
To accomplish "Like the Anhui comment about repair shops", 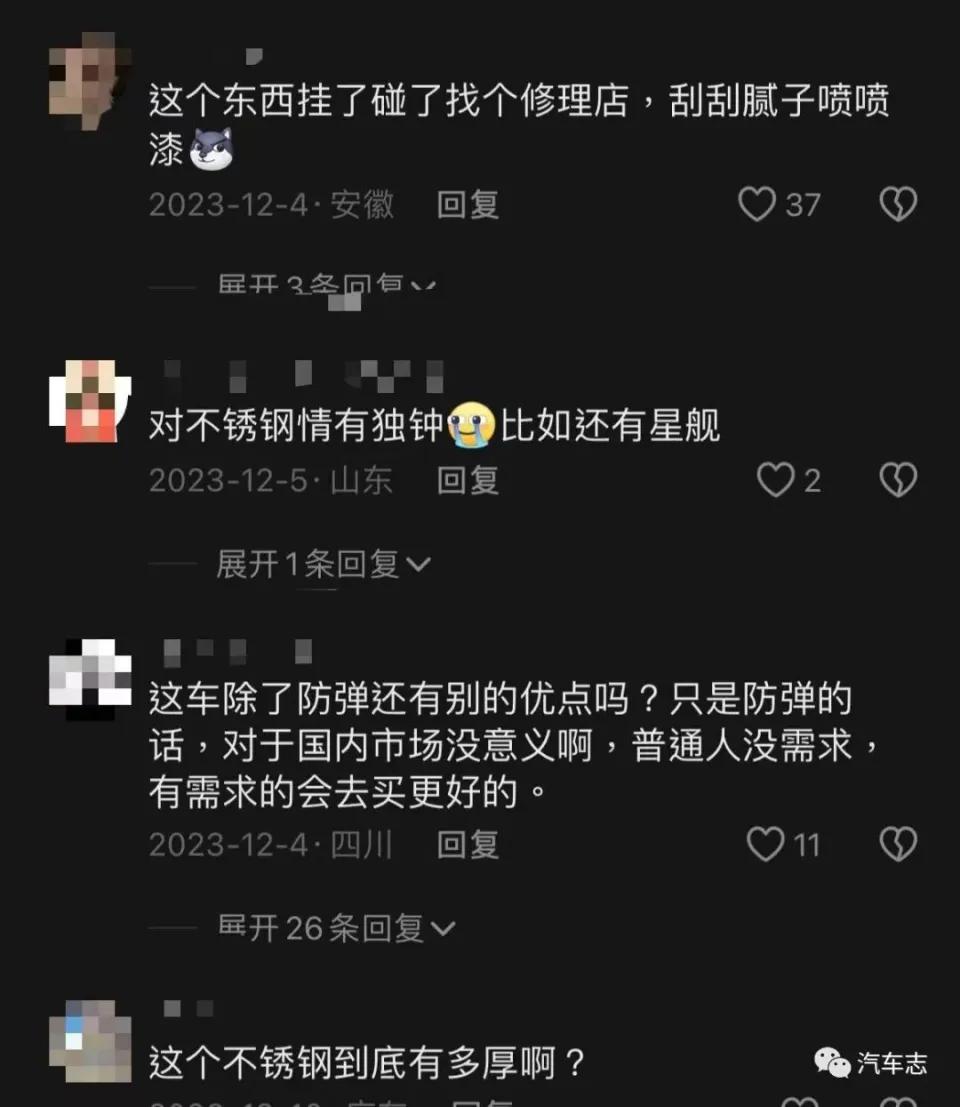I will tap(758, 205).
